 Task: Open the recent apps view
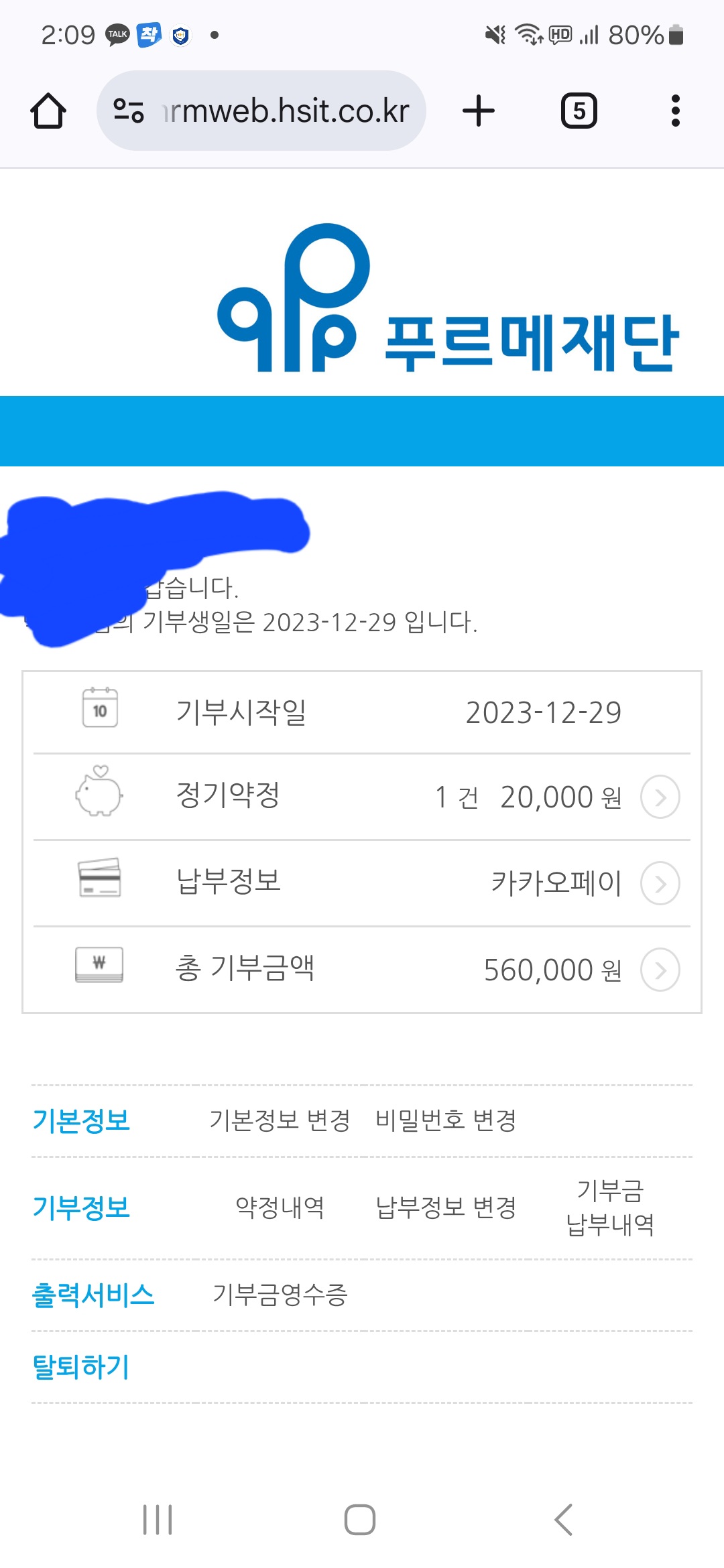158,1519
